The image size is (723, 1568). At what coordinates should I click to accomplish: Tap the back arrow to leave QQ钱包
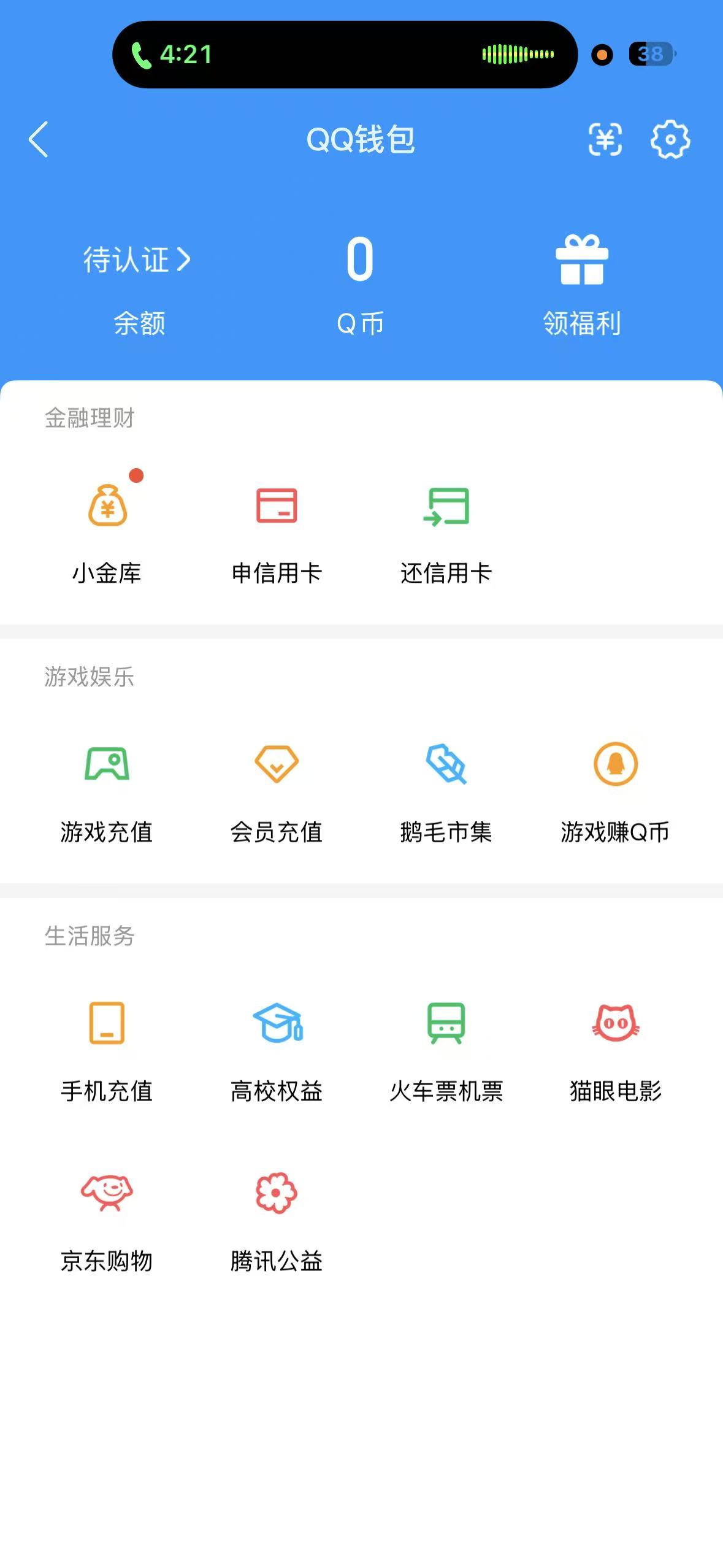pyautogui.click(x=39, y=140)
